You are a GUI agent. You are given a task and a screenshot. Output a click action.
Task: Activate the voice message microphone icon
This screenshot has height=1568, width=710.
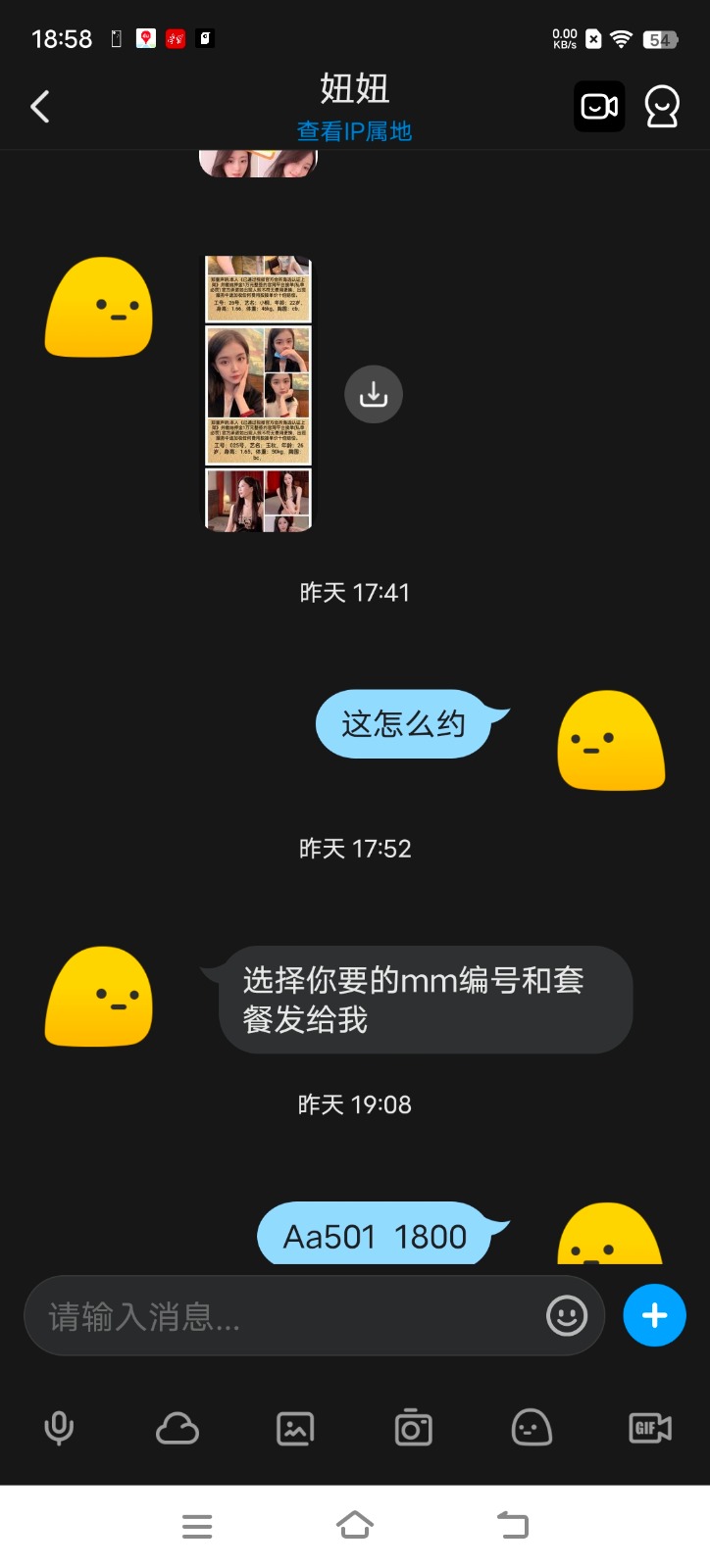[x=59, y=1428]
